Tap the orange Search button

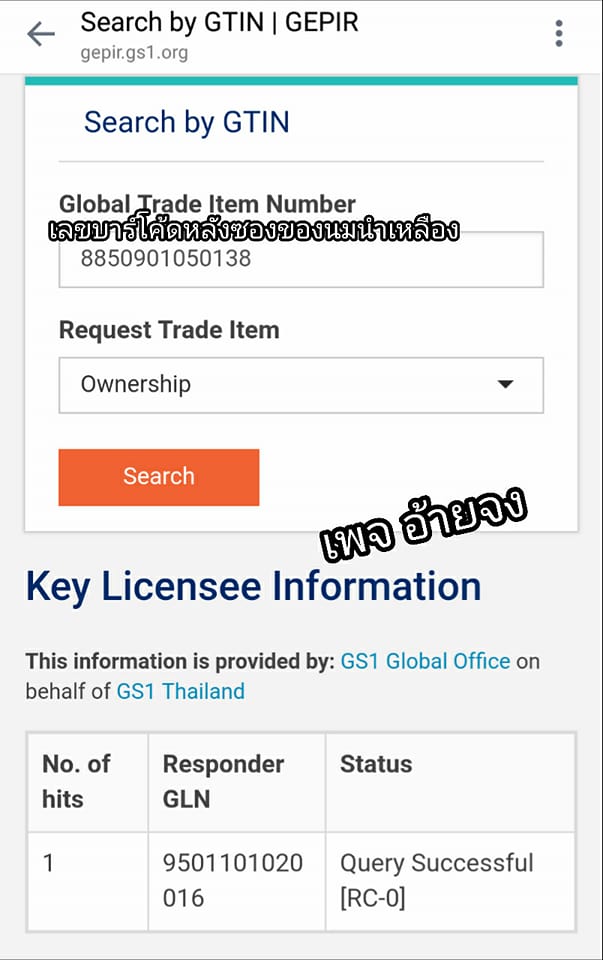pos(159,477)
